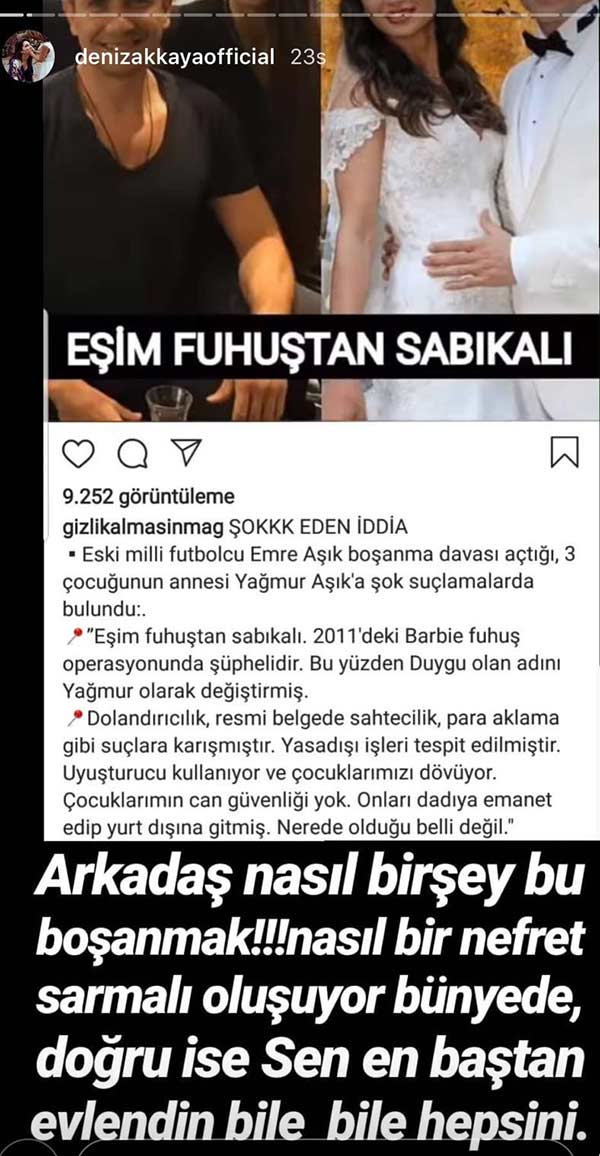Open the denizakkayaofficial username link

click(175, 58)
